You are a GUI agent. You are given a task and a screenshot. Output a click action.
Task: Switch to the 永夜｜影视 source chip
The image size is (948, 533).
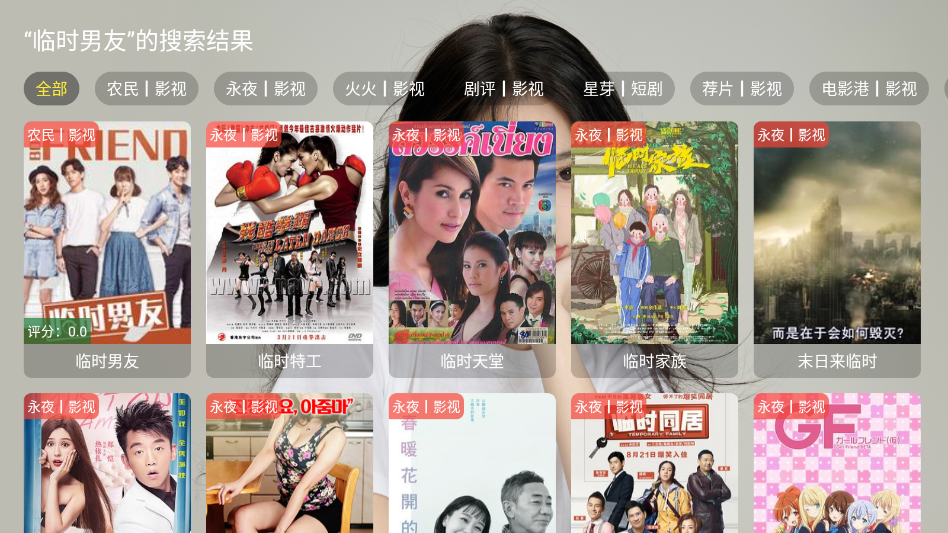pyautogui.click(x=265, y=89)
